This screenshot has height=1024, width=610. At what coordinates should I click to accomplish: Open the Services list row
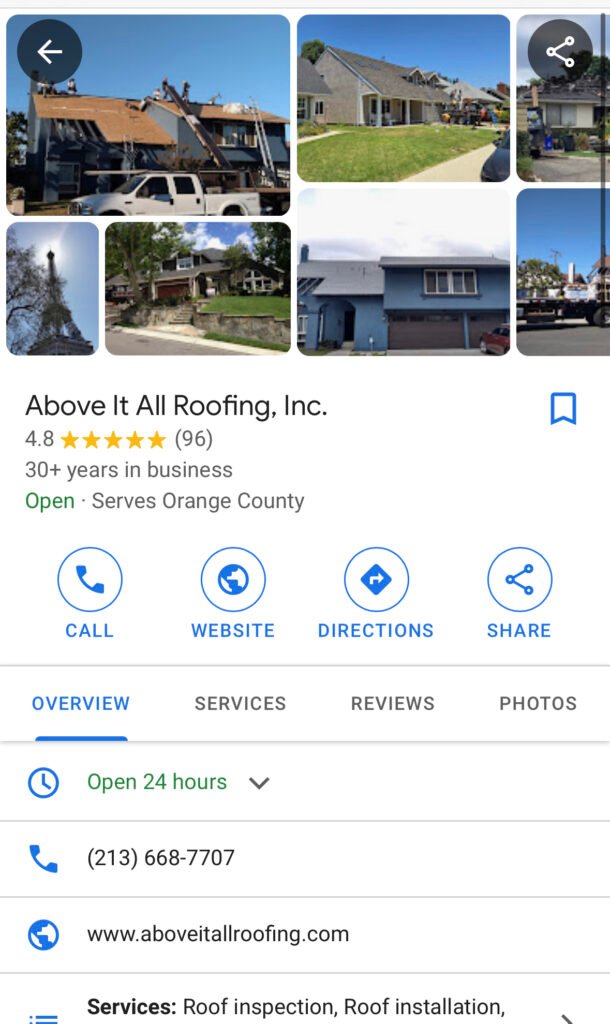tap(300, 1008)
